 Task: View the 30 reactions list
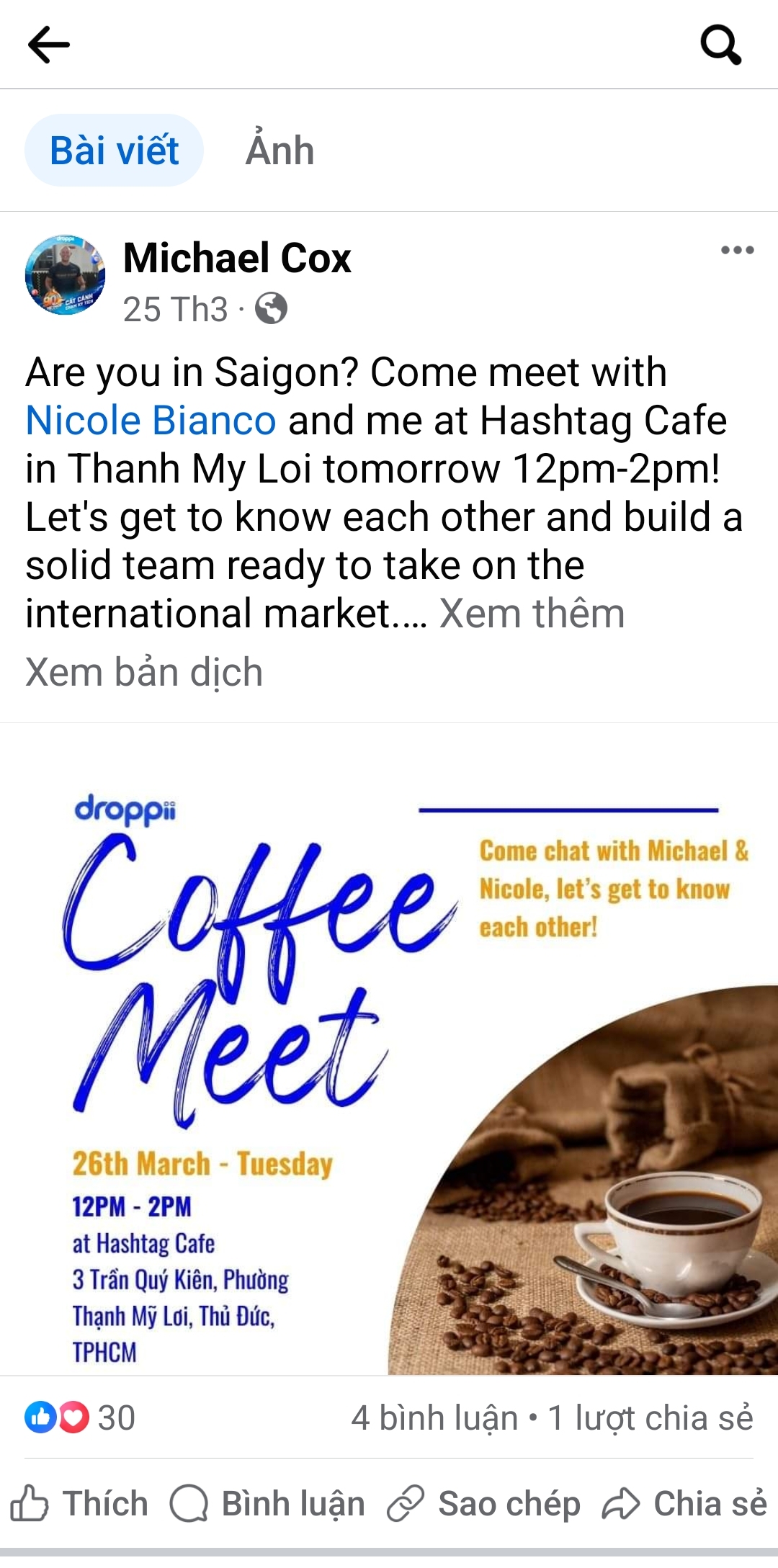click(x=81, y=1417)
